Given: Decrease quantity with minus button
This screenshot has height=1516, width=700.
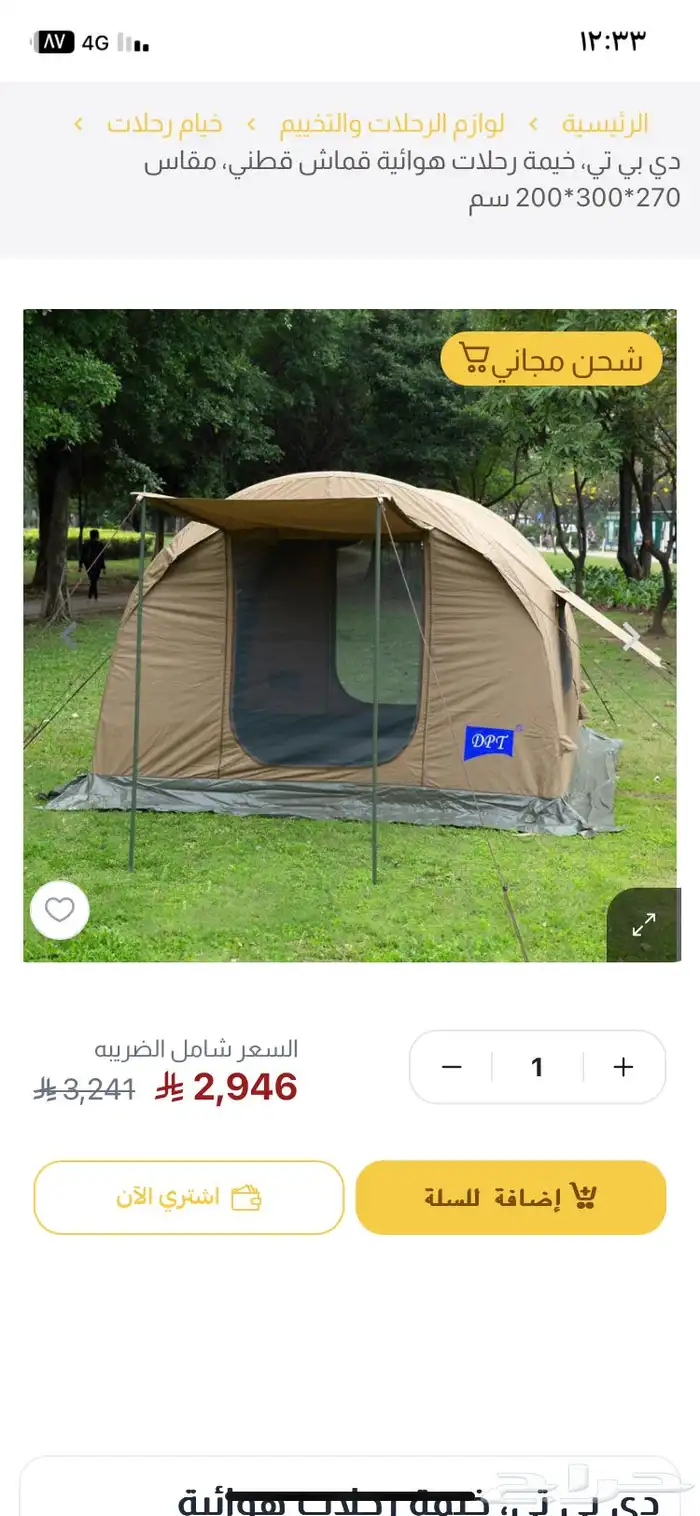Looking at the screenshot, I should 451,1067.
